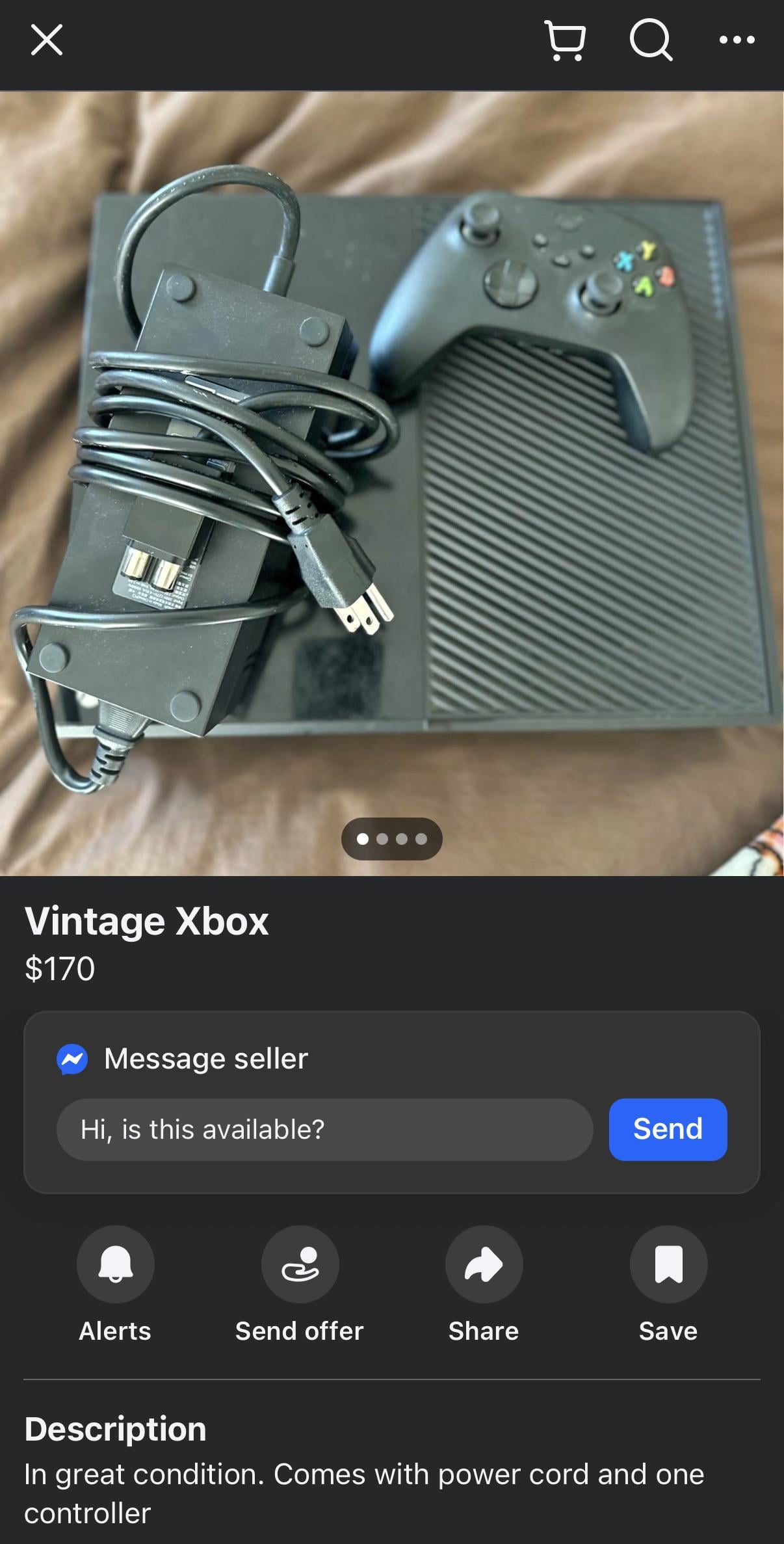Open the three-dot overflow menu
This screenshot has height=1544, width=784.
(x=737, y=40)
